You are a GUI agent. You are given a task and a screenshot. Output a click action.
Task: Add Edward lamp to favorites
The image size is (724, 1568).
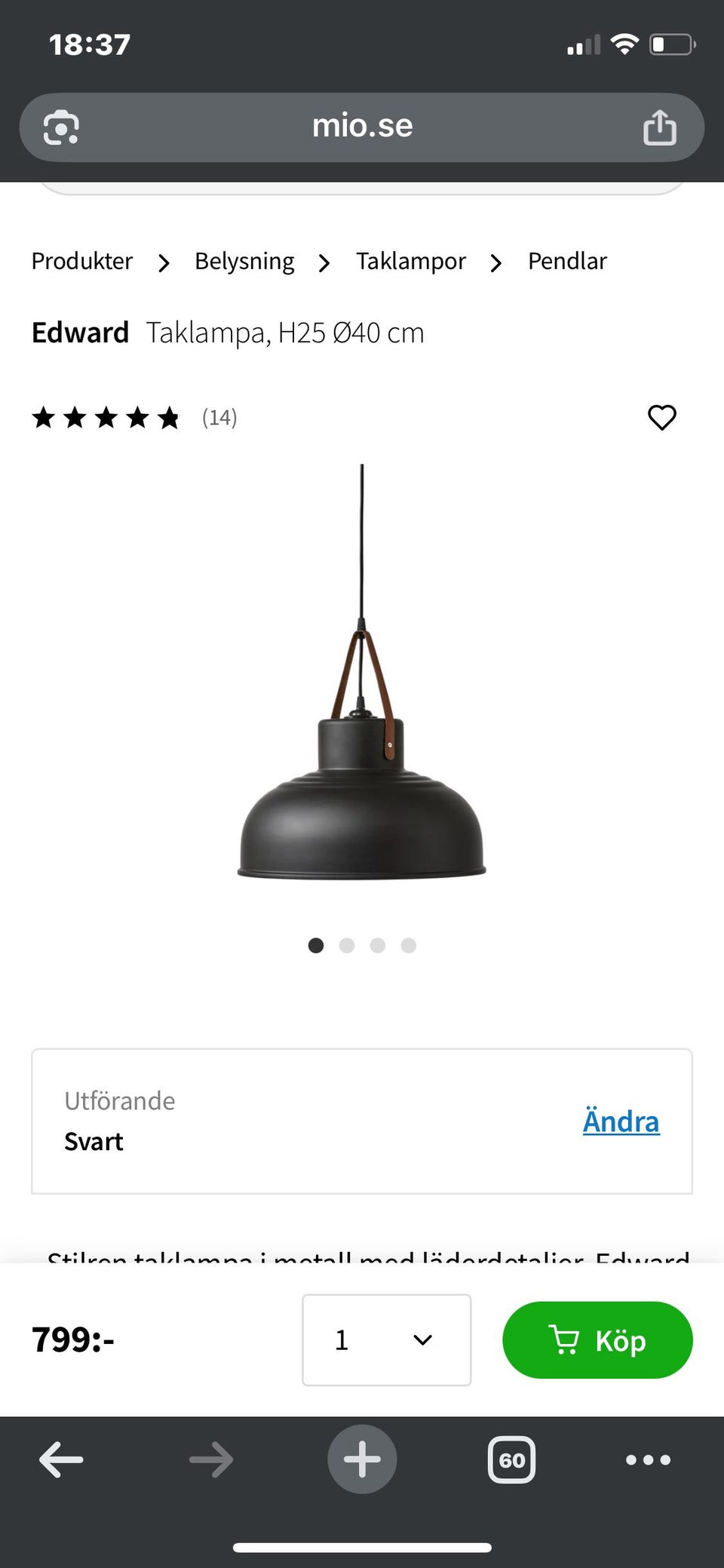point(662,417)
